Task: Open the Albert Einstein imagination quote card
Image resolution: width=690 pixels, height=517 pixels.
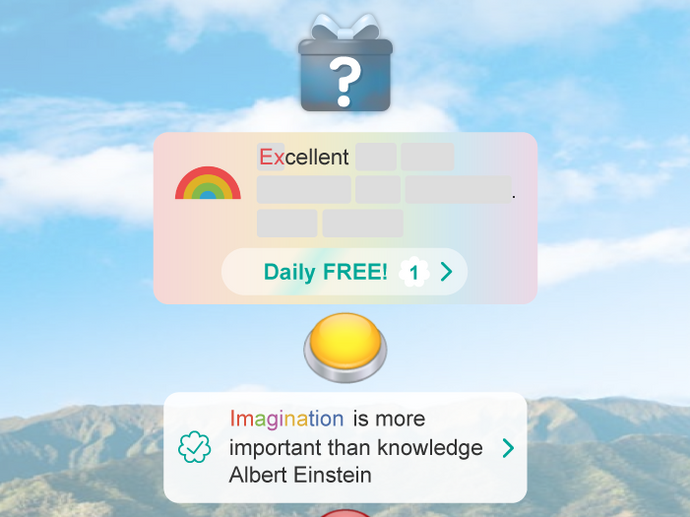Action: [345, 447]
